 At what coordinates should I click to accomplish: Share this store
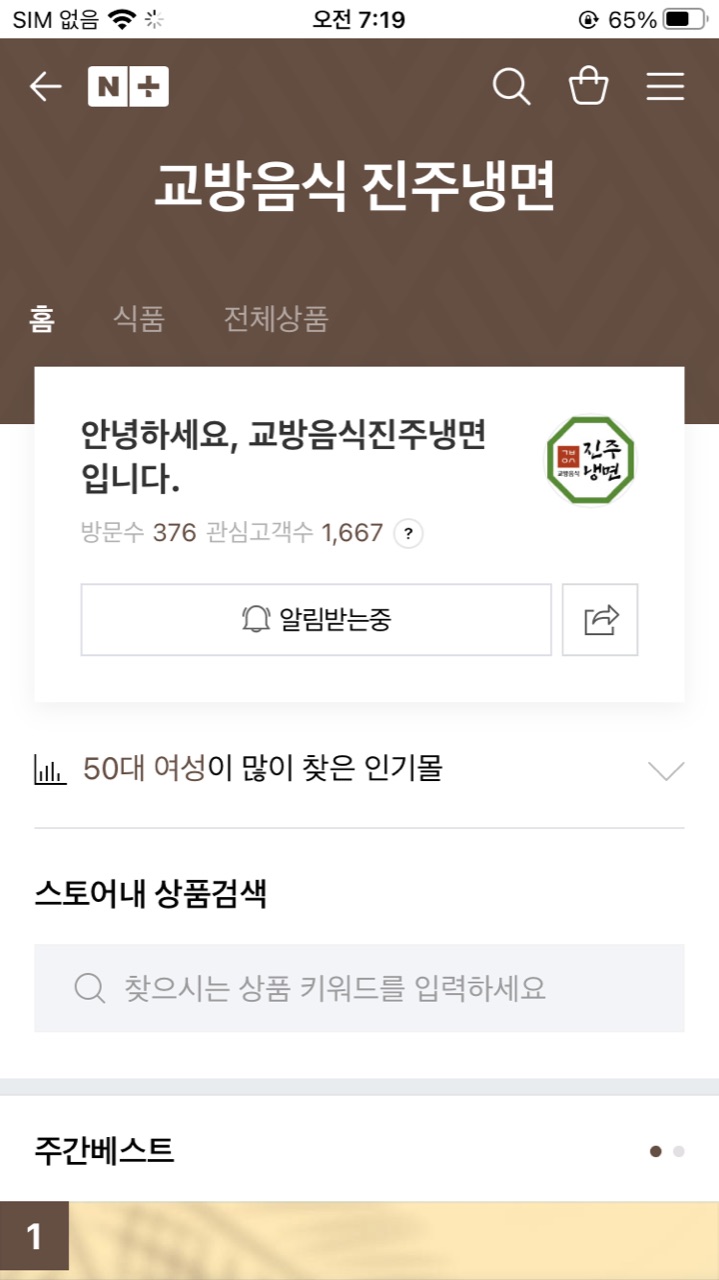(600, 620)
